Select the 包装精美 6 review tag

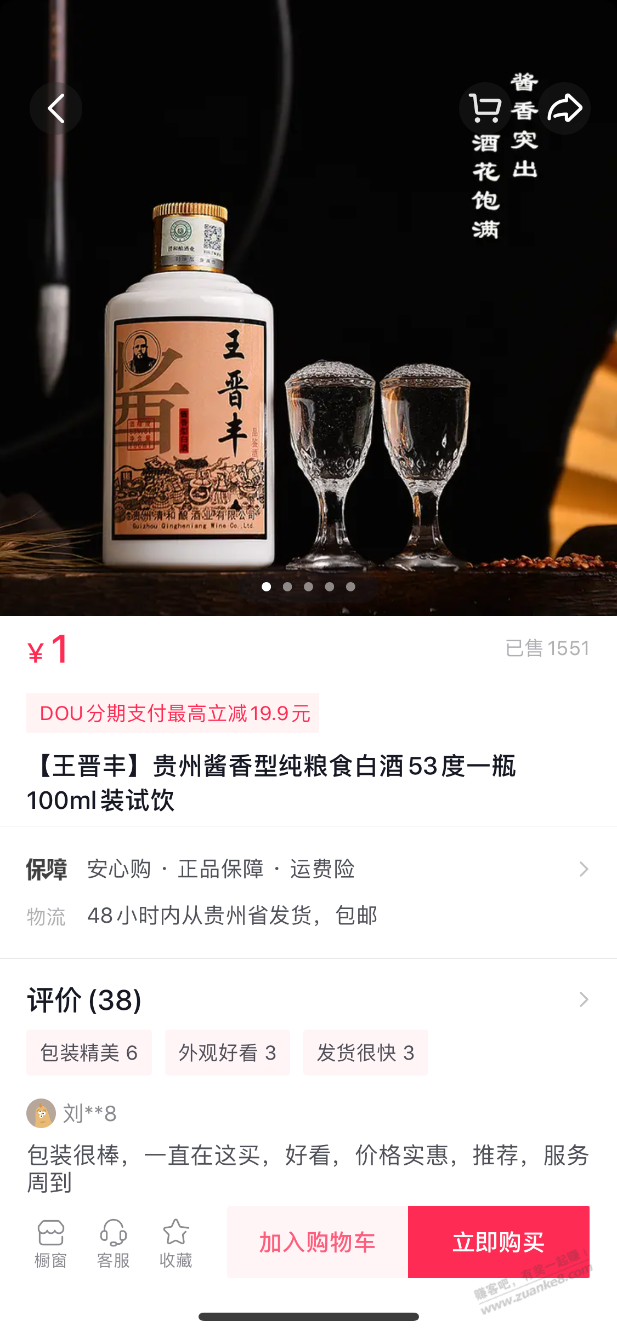click(x=89, y=1052)
